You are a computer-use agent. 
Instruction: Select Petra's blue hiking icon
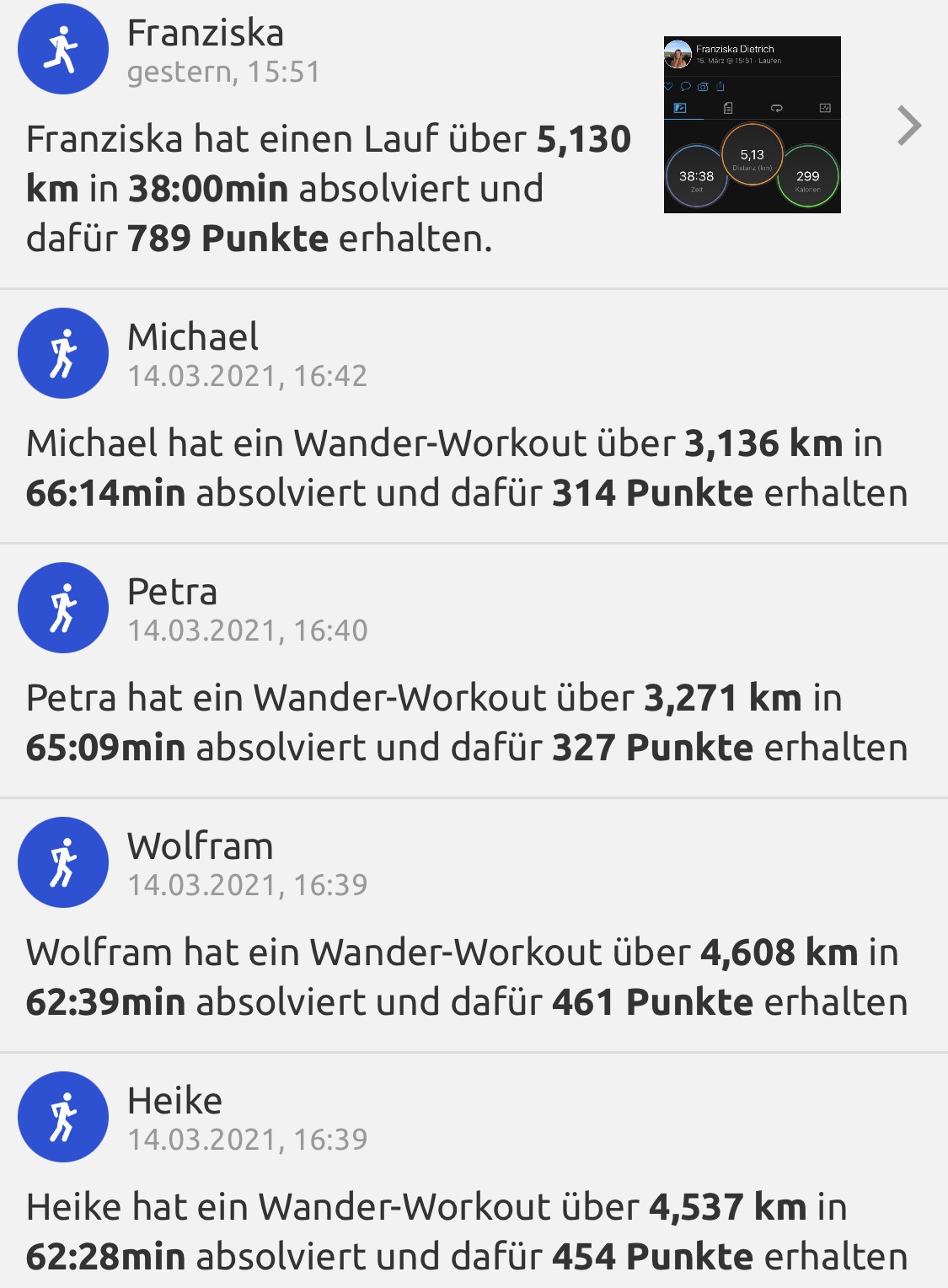pyautogui.click(x=62, y=608)
